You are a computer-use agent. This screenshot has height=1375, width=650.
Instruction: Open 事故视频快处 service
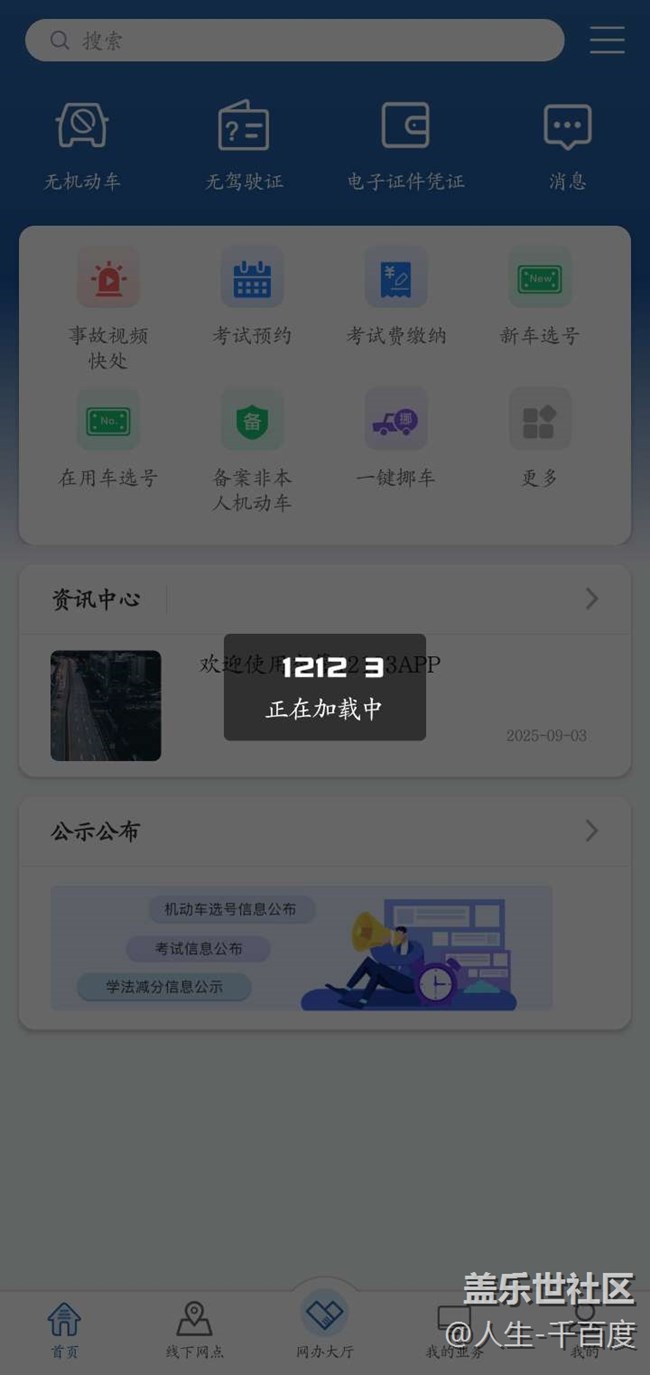108,309
